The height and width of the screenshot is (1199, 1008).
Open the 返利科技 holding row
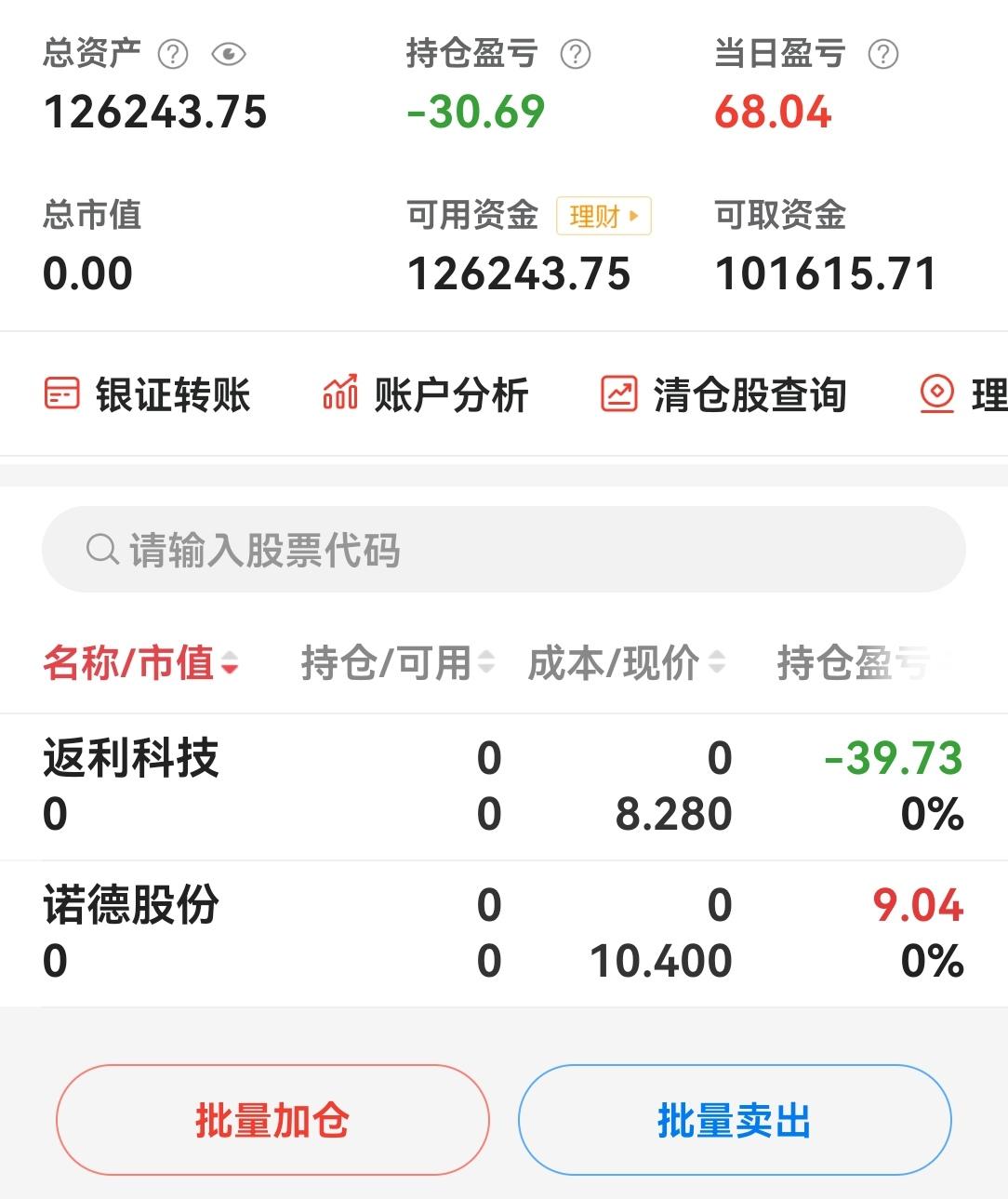504,787
